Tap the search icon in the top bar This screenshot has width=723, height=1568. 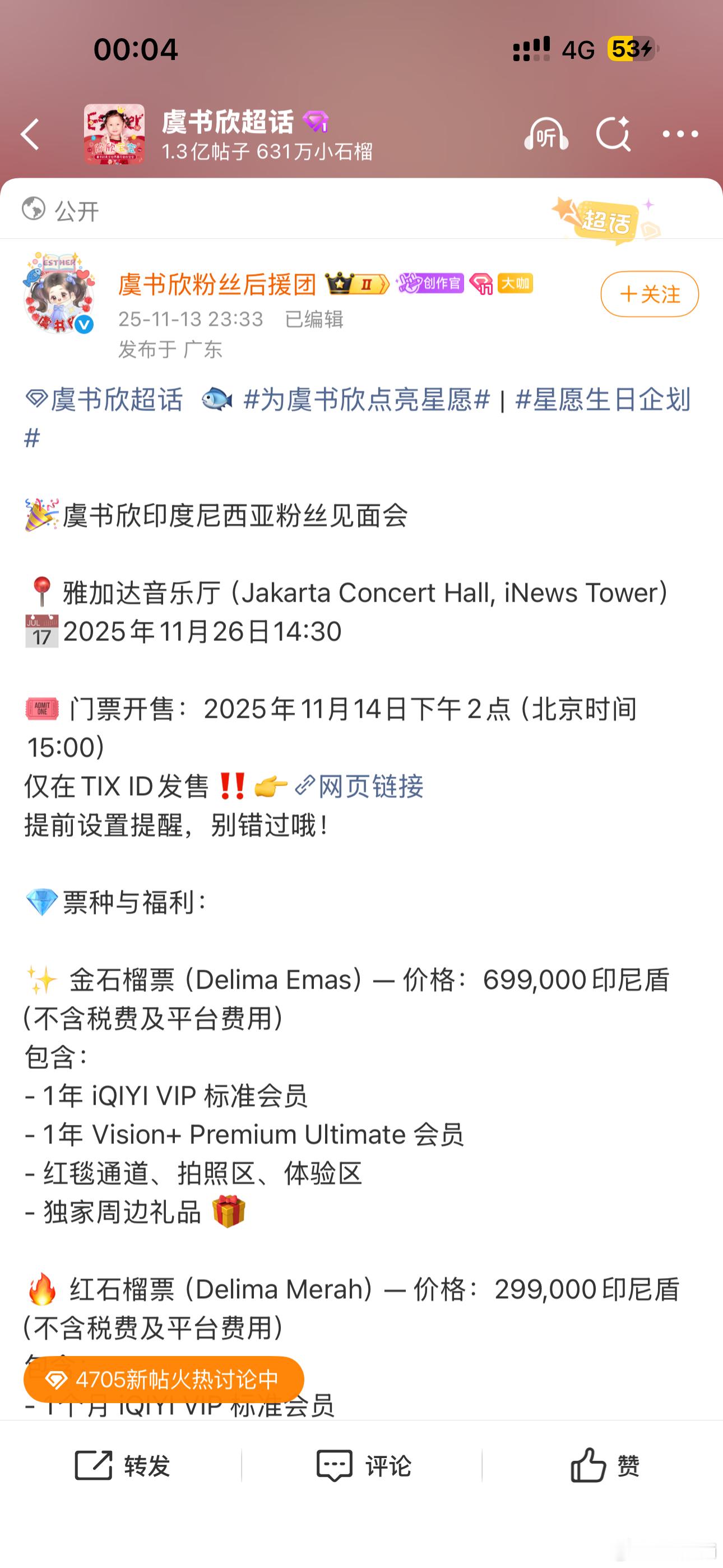[x=615, y=135]
